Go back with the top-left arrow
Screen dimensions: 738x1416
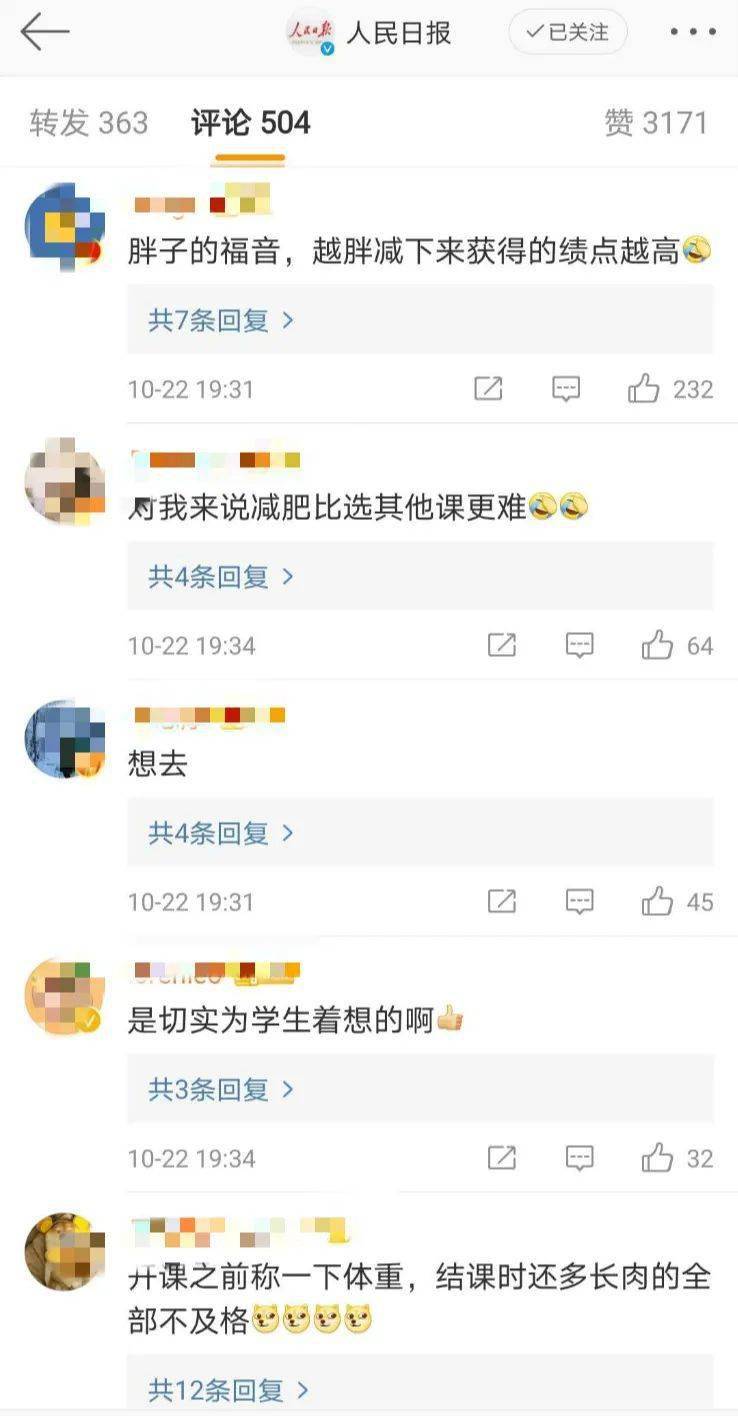pyautogui.click(x=45, y=32)
